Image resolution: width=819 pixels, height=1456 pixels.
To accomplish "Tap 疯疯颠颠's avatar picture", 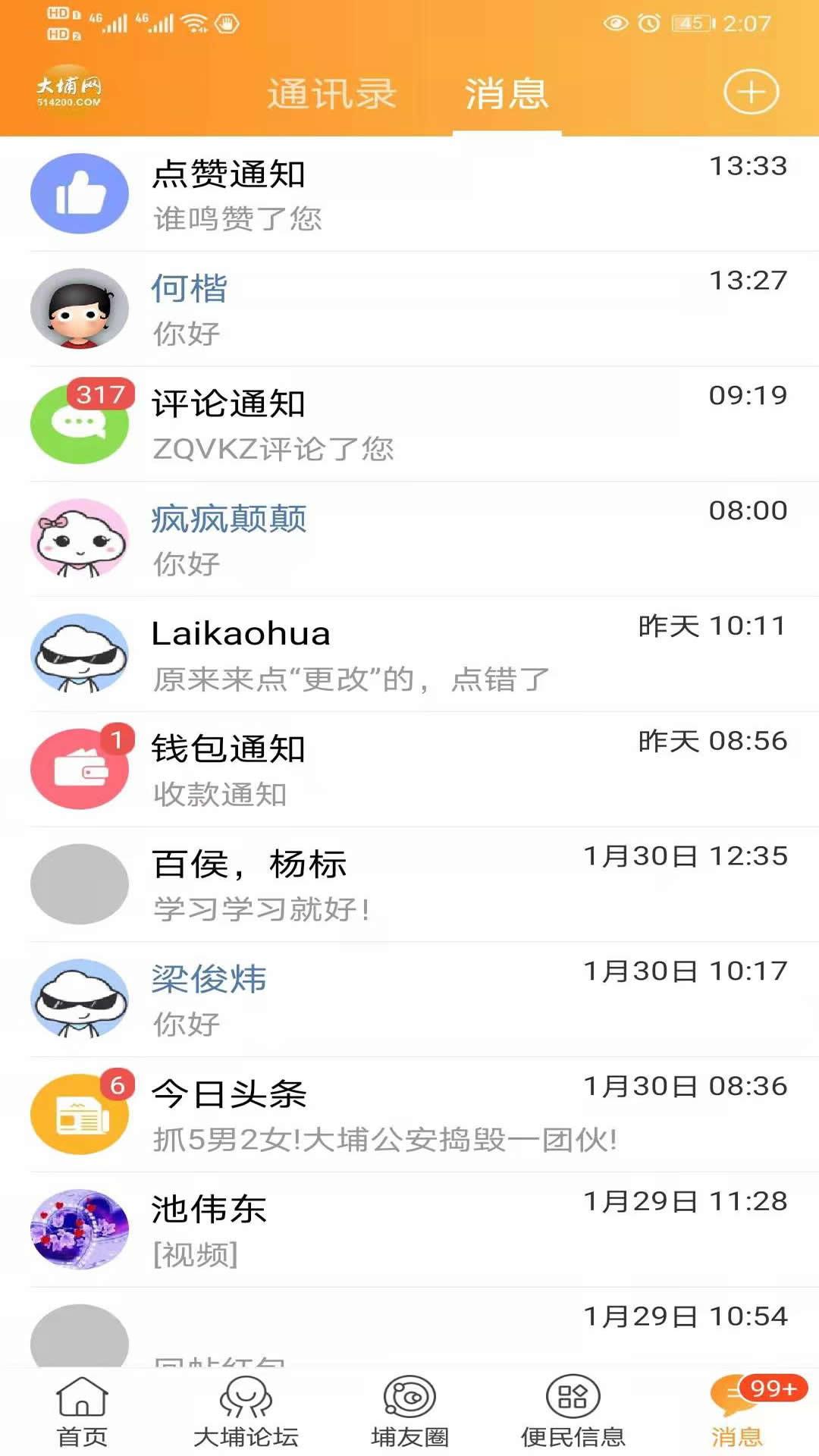I will tap(80, 538).
